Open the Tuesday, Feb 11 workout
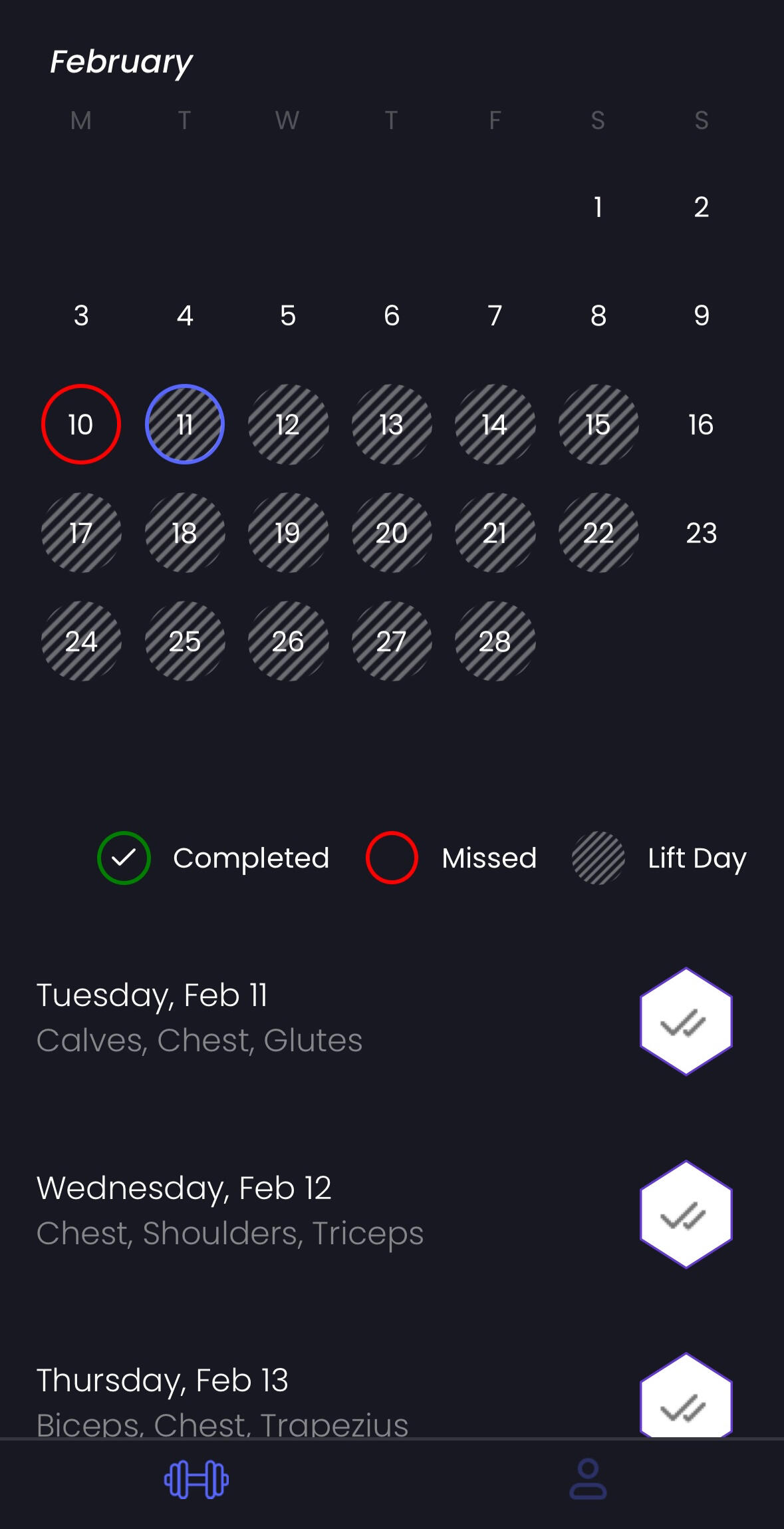Screen dimensions: 784x1529 (x=199, y=1017)
